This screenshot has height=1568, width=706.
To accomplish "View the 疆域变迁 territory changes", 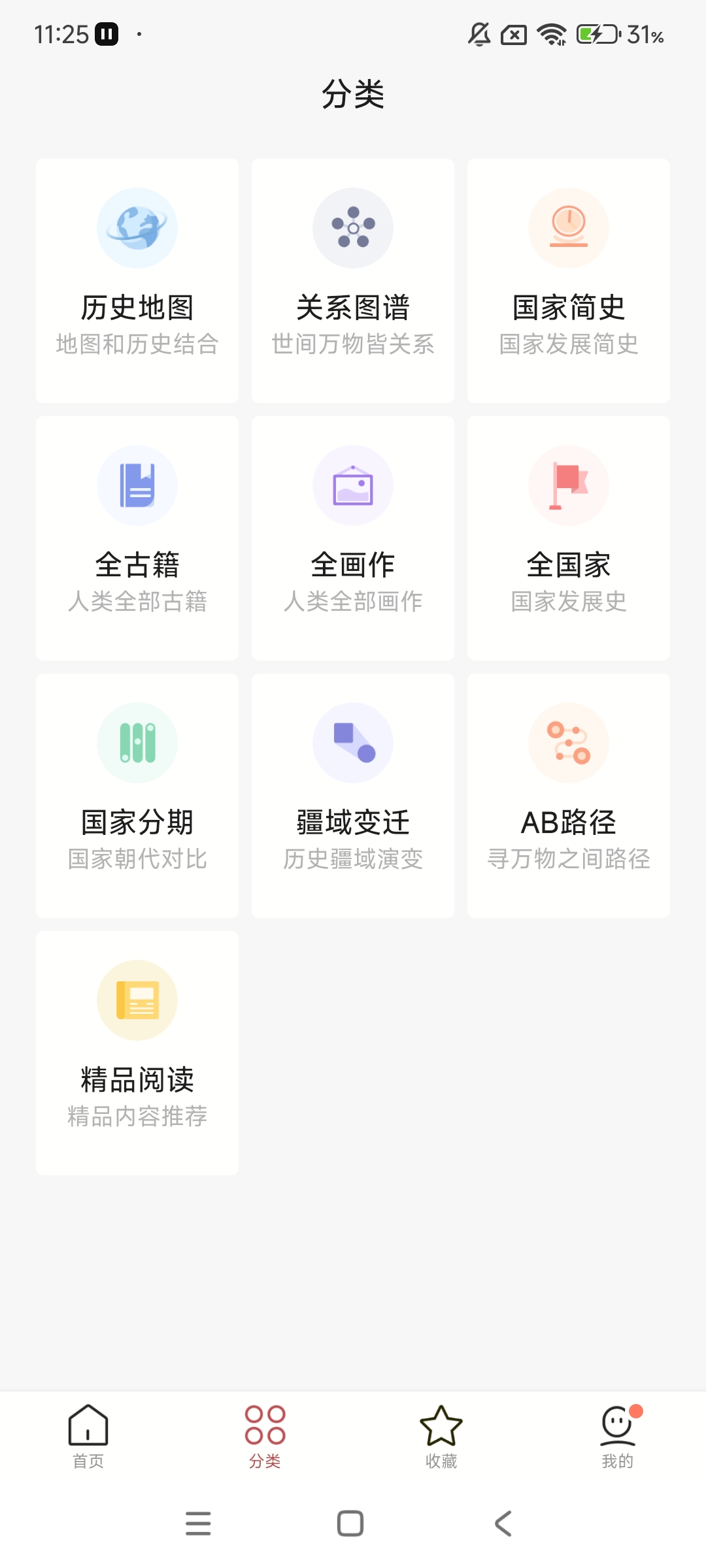I will [x=353, y=796].
